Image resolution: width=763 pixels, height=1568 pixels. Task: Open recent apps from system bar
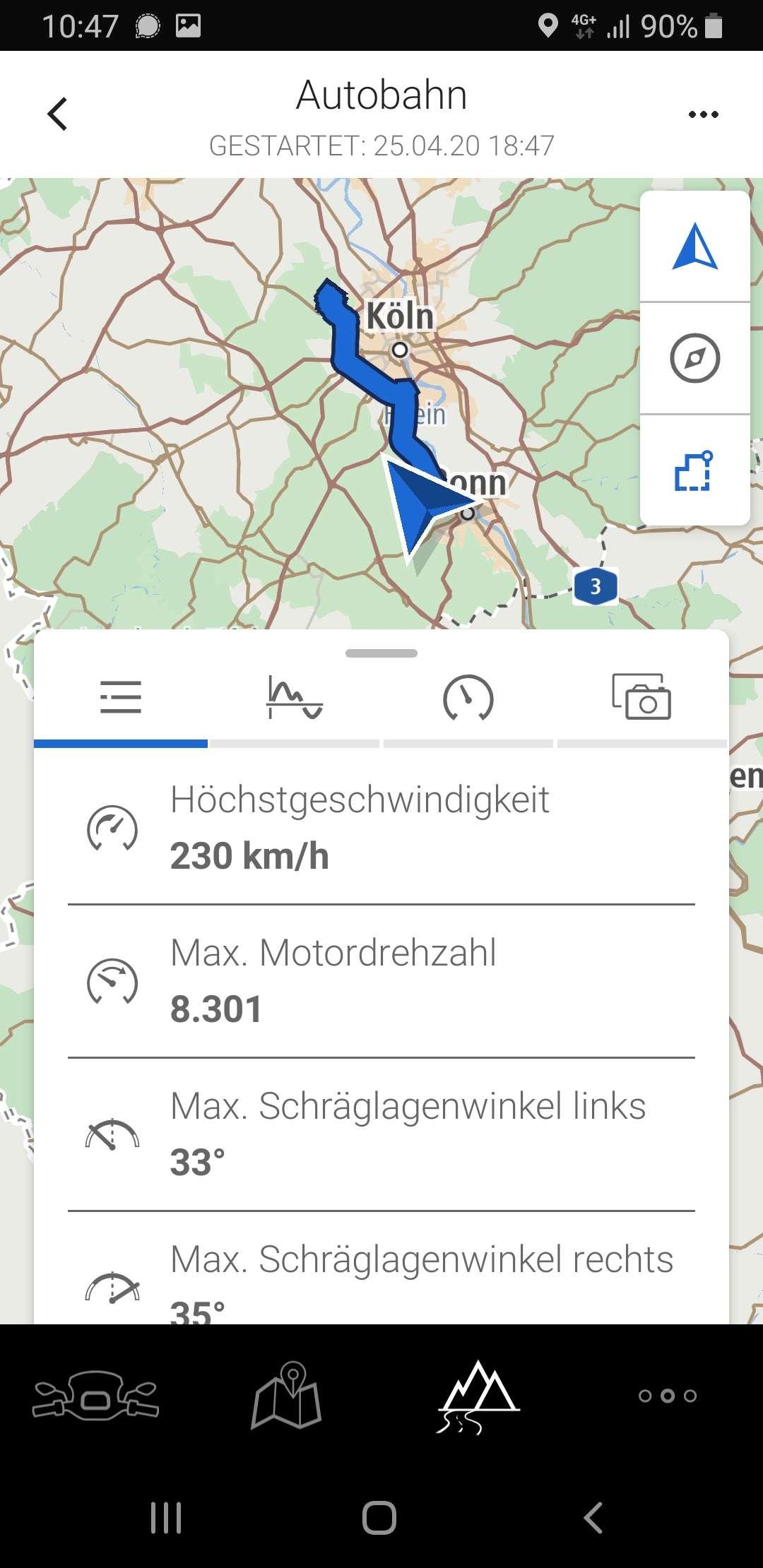click(166, 1517)
